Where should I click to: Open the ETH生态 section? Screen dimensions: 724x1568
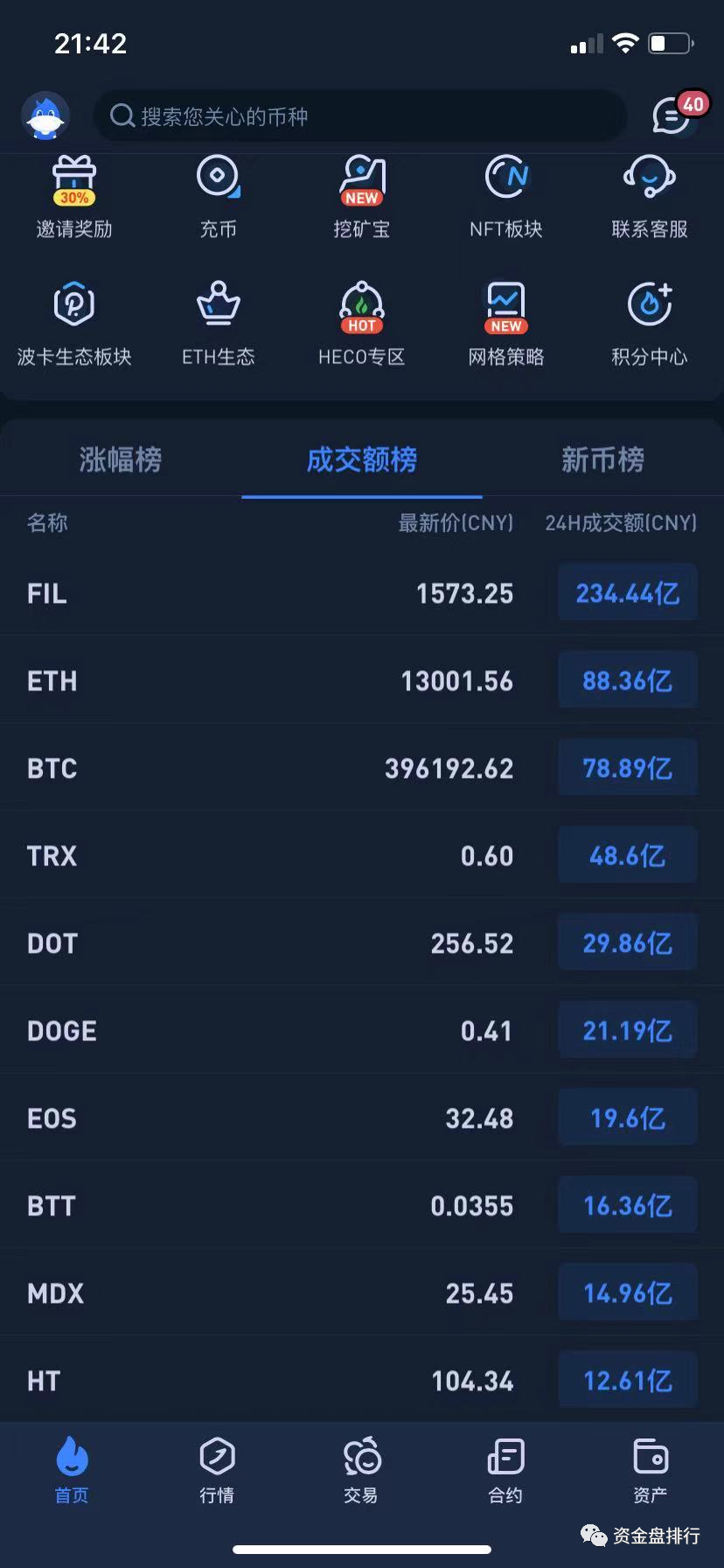[218, 324]
